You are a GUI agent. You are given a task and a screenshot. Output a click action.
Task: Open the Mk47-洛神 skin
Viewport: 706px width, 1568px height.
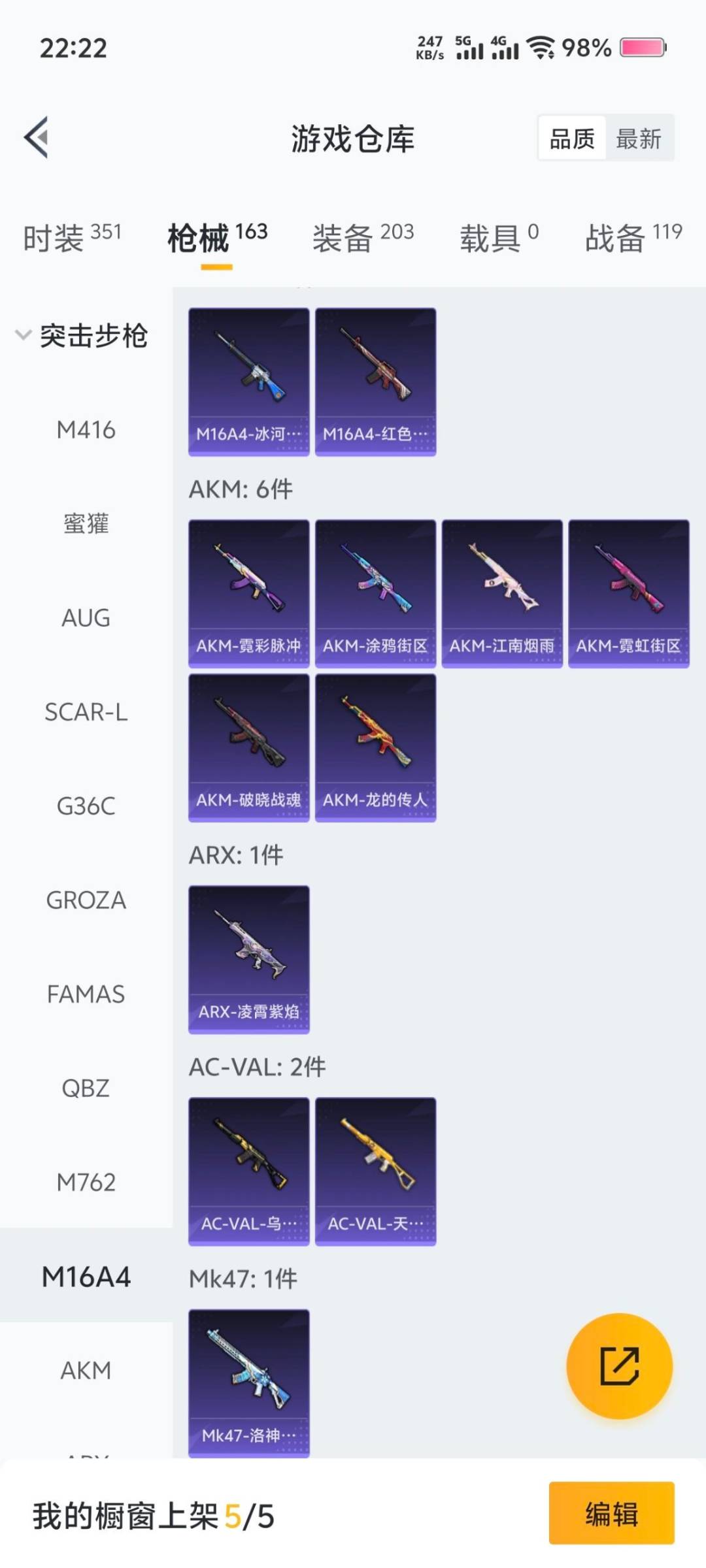pyautogui.click(x=248, y=1382)
